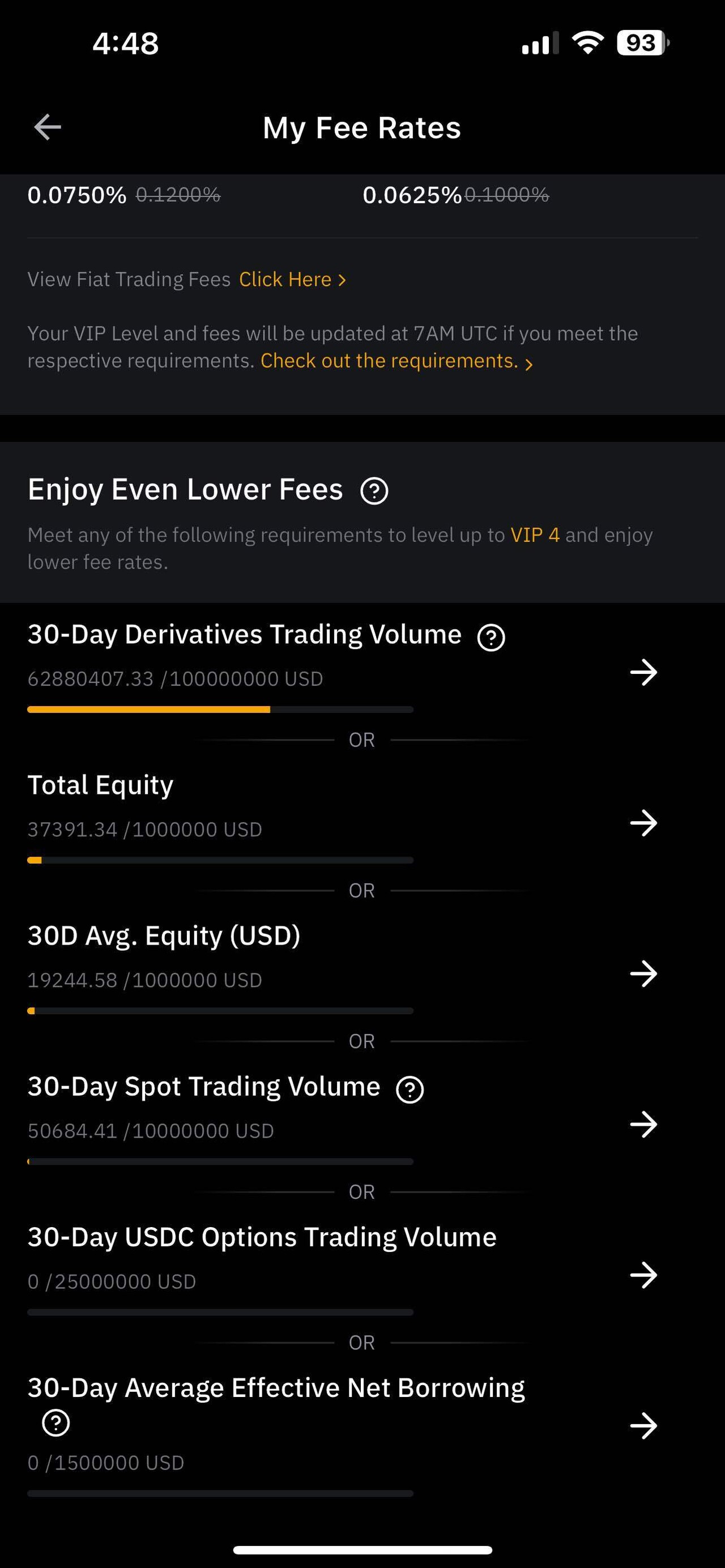
Task: Show info for 30-Day Average Effective Net Borrowing
Action: click(56, 1423)
